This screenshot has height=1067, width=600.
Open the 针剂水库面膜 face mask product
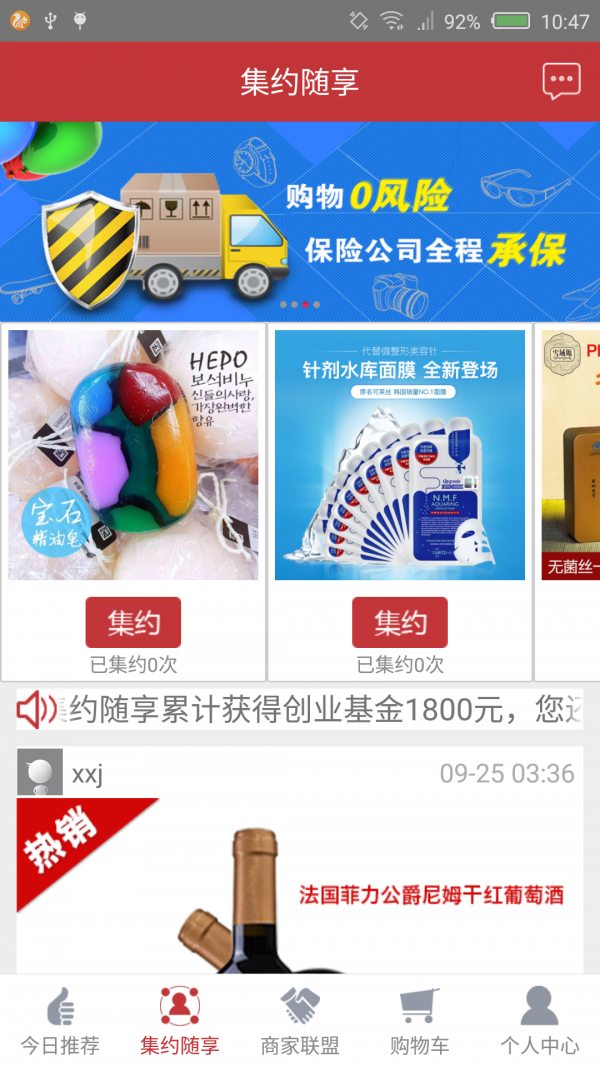(x=400, y=455)
